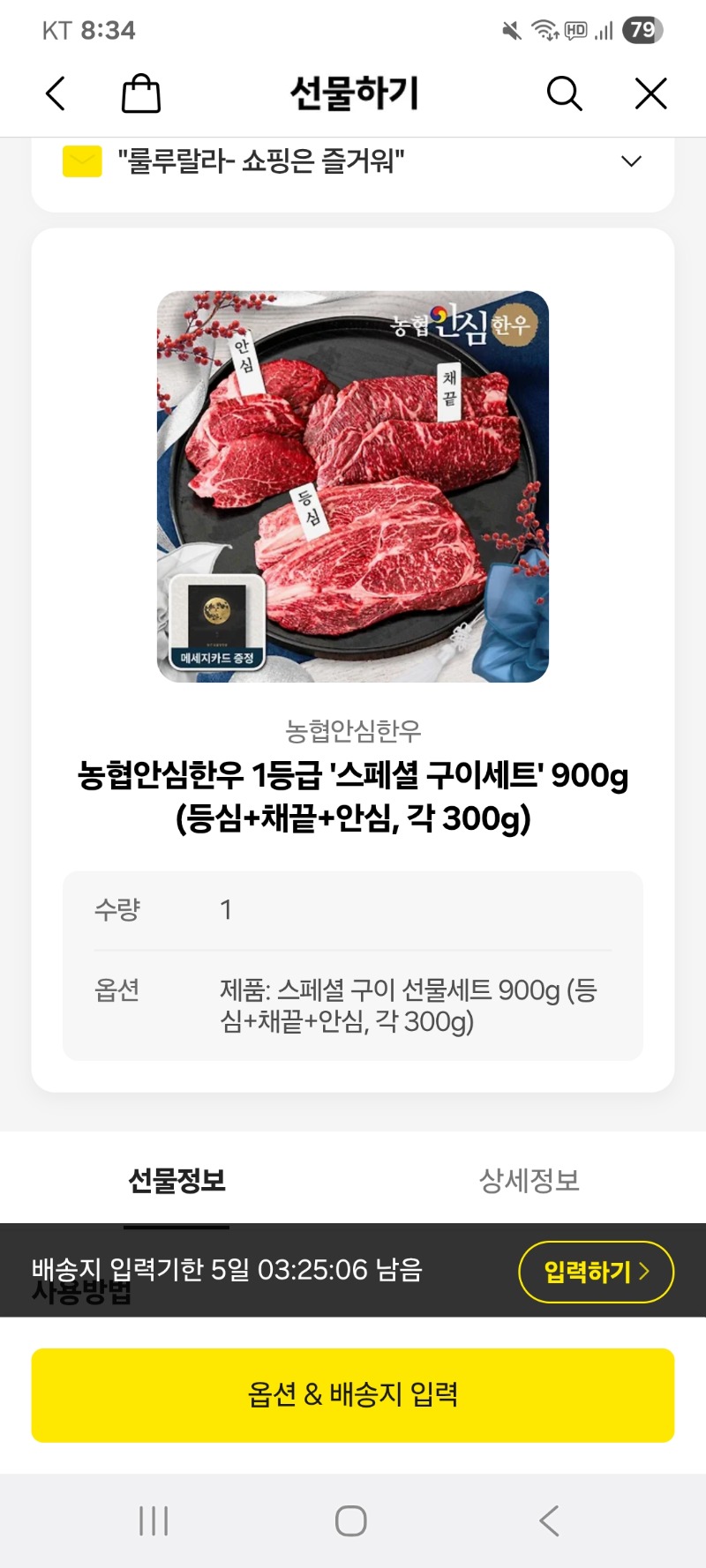The width and height of the screenshot is (706, 1568).
Task: Open the 농협안심한우 gift product image
Action: [353, 487]
